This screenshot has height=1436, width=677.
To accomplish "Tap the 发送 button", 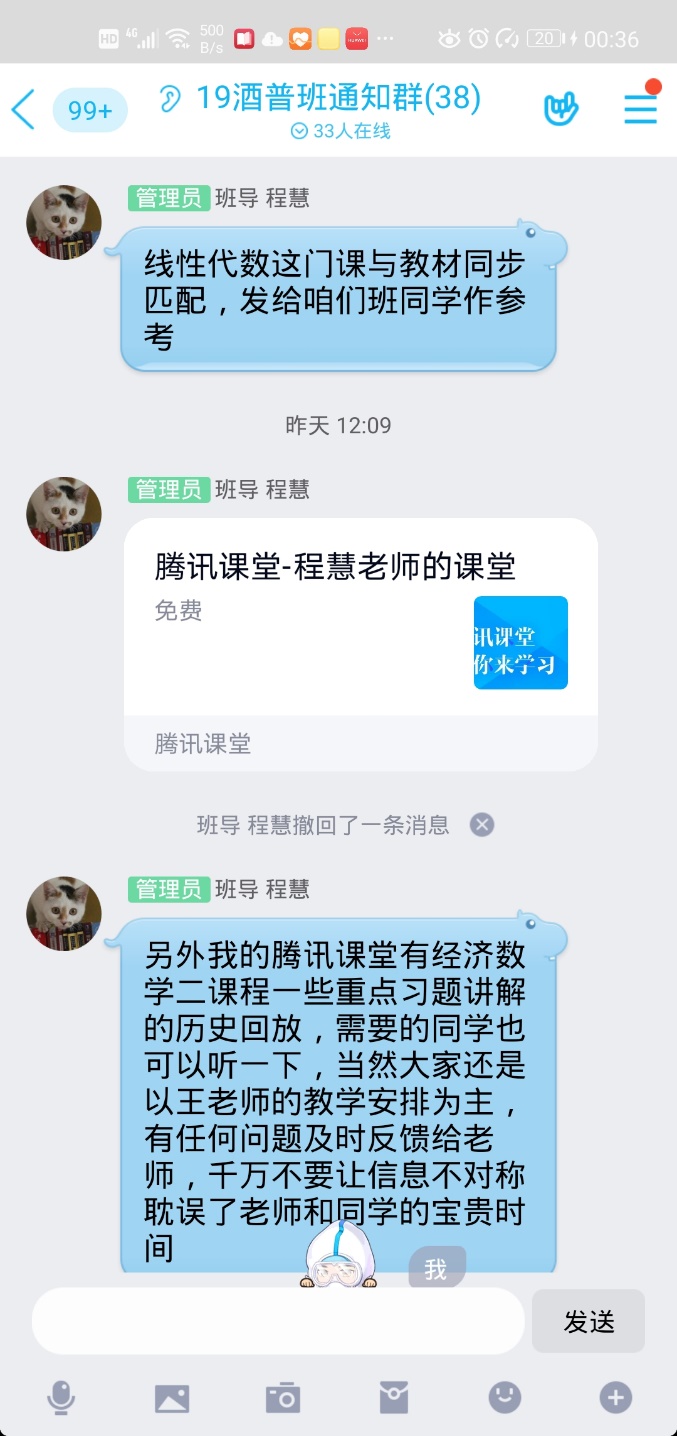I will click(588, 1321).
